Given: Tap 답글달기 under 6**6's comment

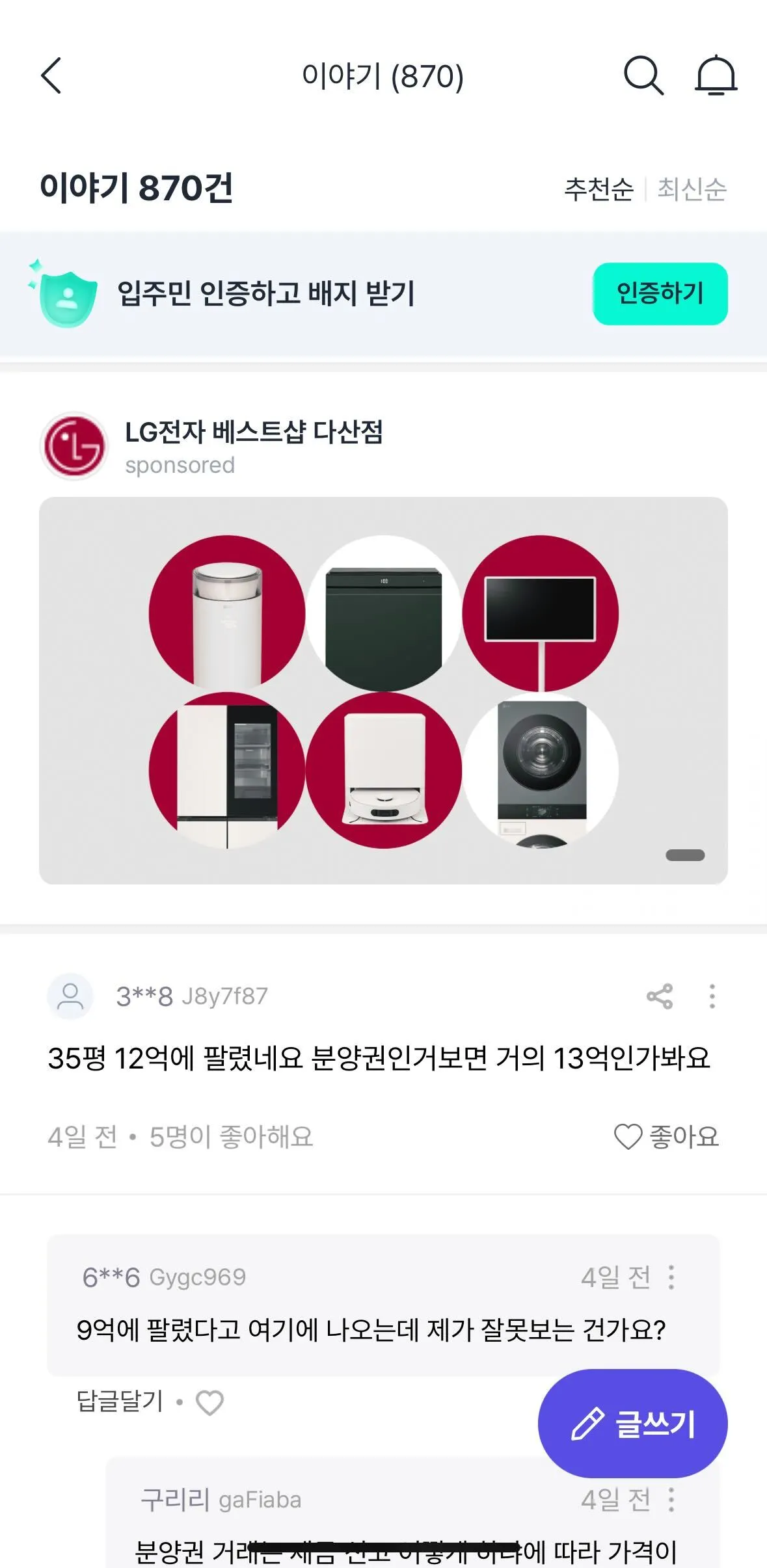Looking at the screenshot, I should point(120,1401).
